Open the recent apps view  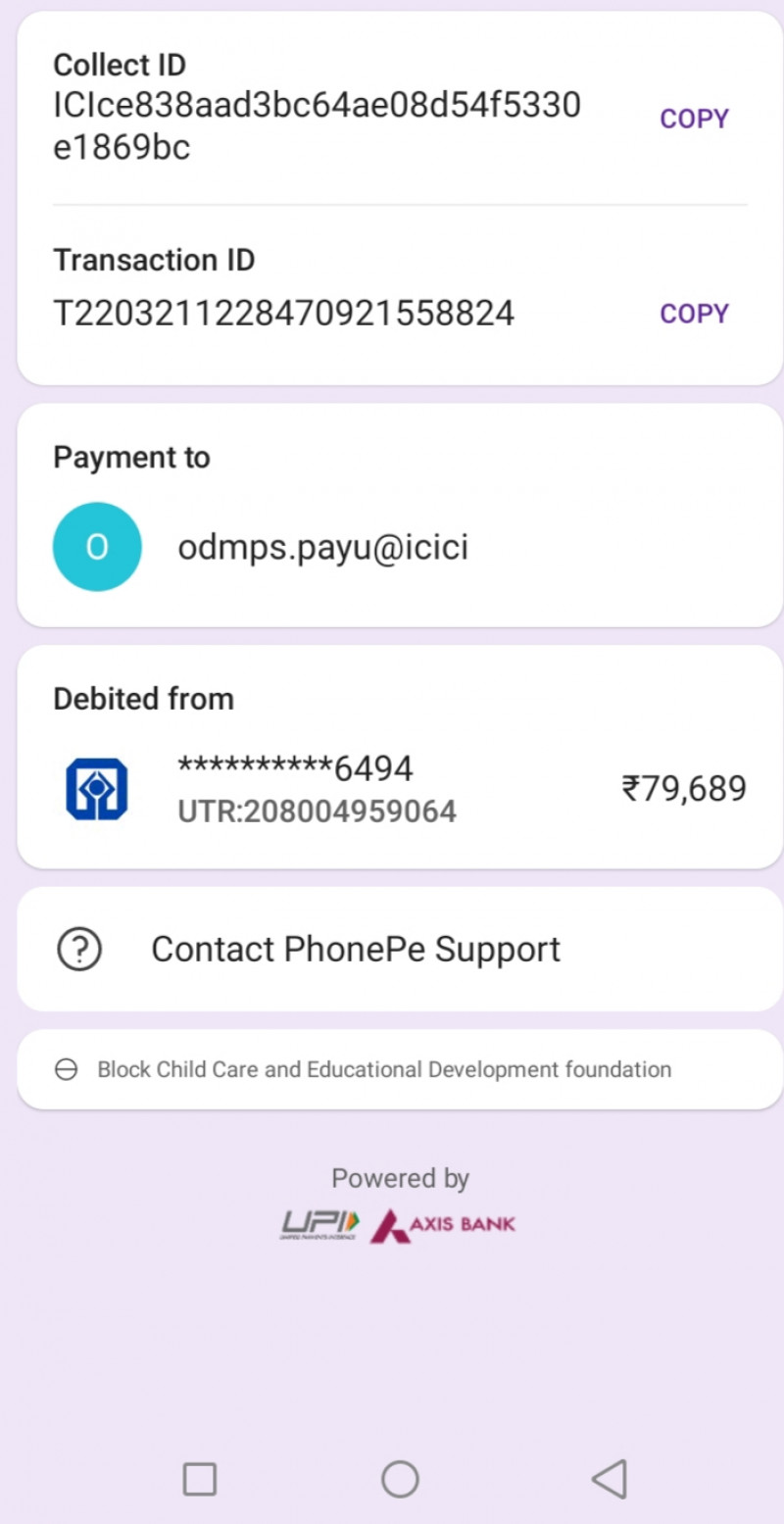(200, 1478)
